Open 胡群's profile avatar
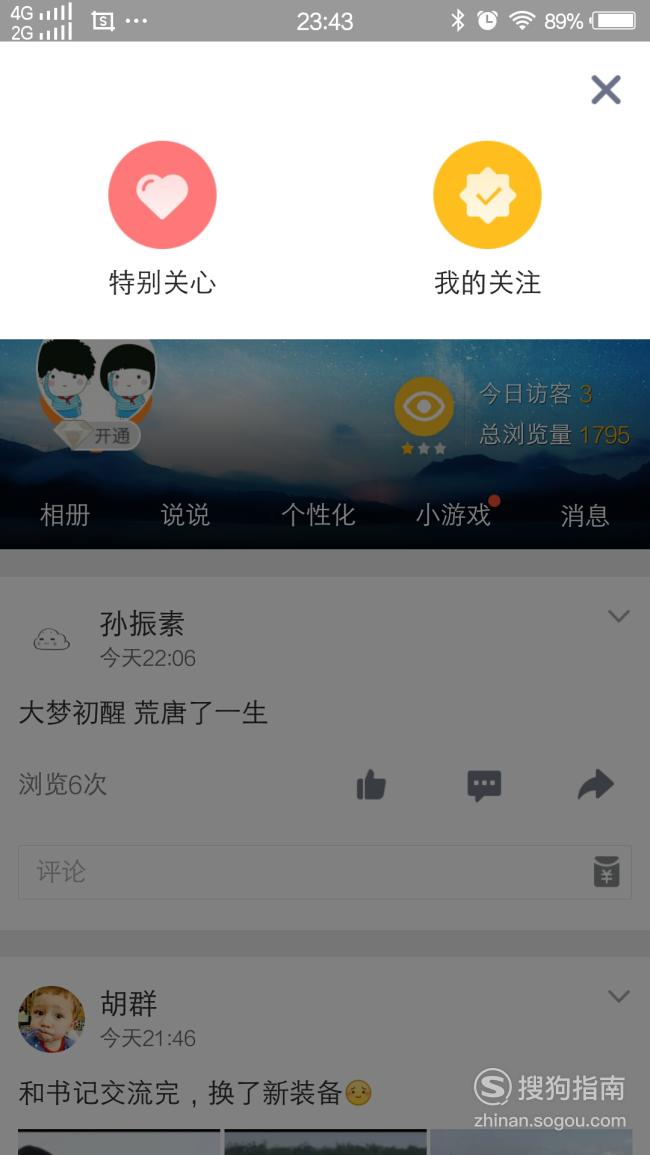This screenshot has height=1155, width=650. [52, 1019]
